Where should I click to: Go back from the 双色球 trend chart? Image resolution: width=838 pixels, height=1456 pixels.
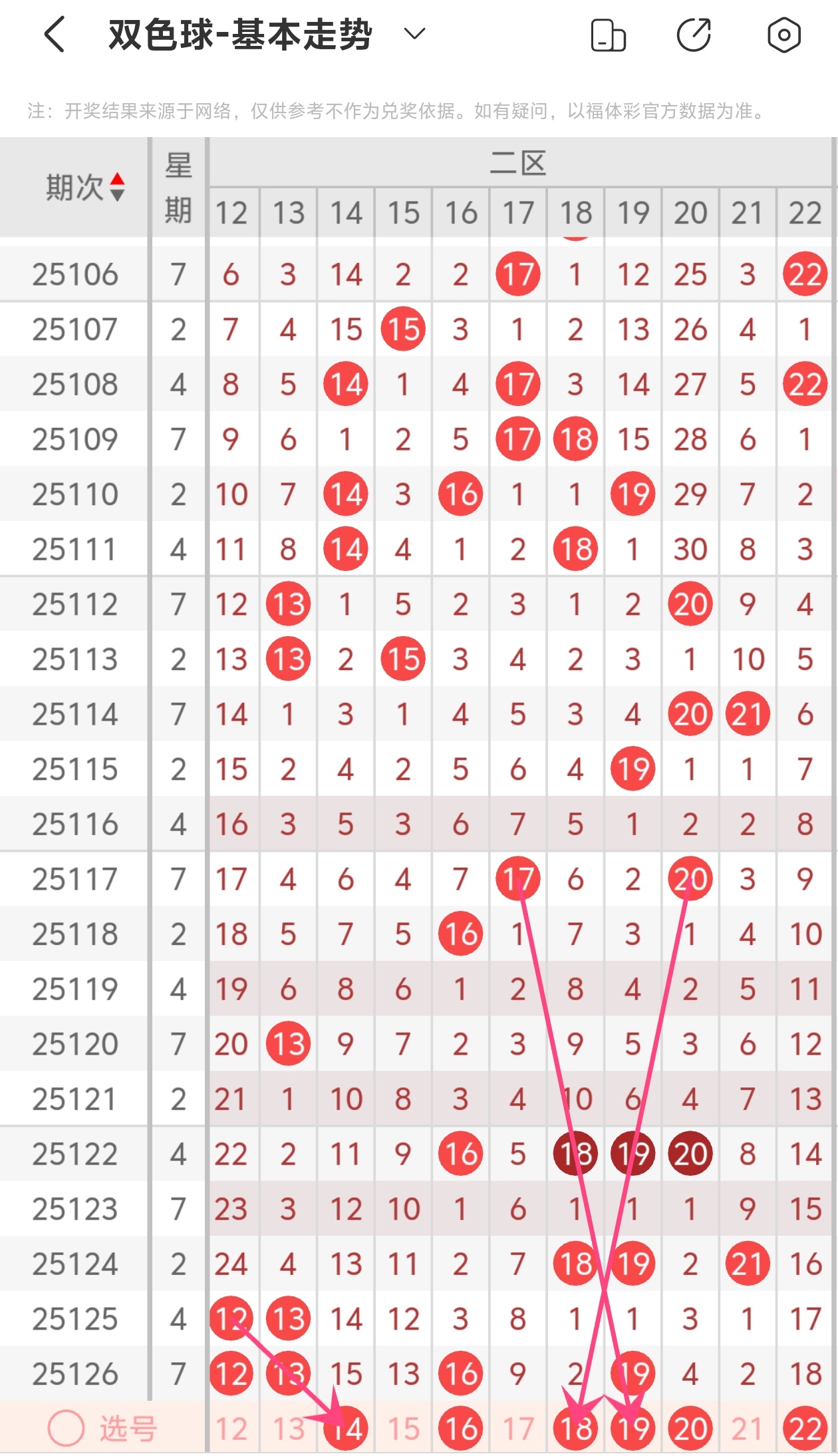pos(55,35)
